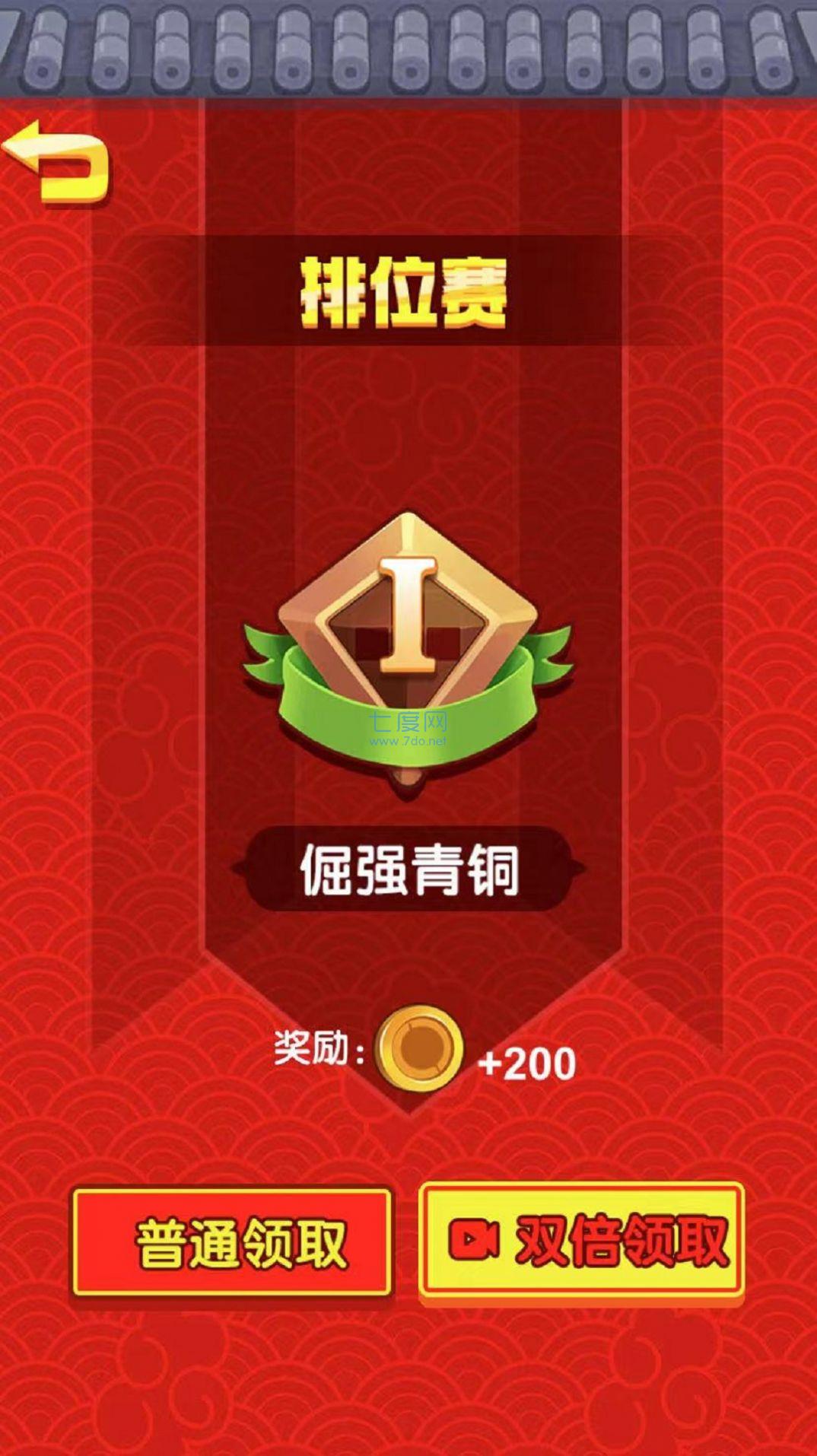Claim reward with 普通领取 button
The height and width of the screenshot is (1456, 817).
(x=232, y=1243)
